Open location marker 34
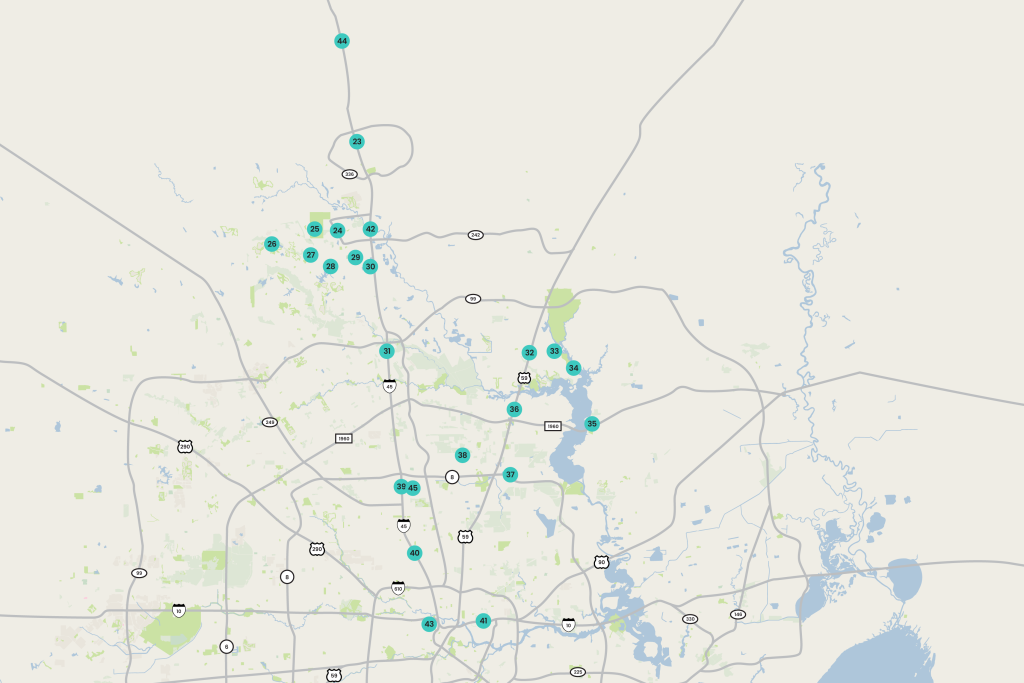 pyautogui.click(x=574, y=368)
